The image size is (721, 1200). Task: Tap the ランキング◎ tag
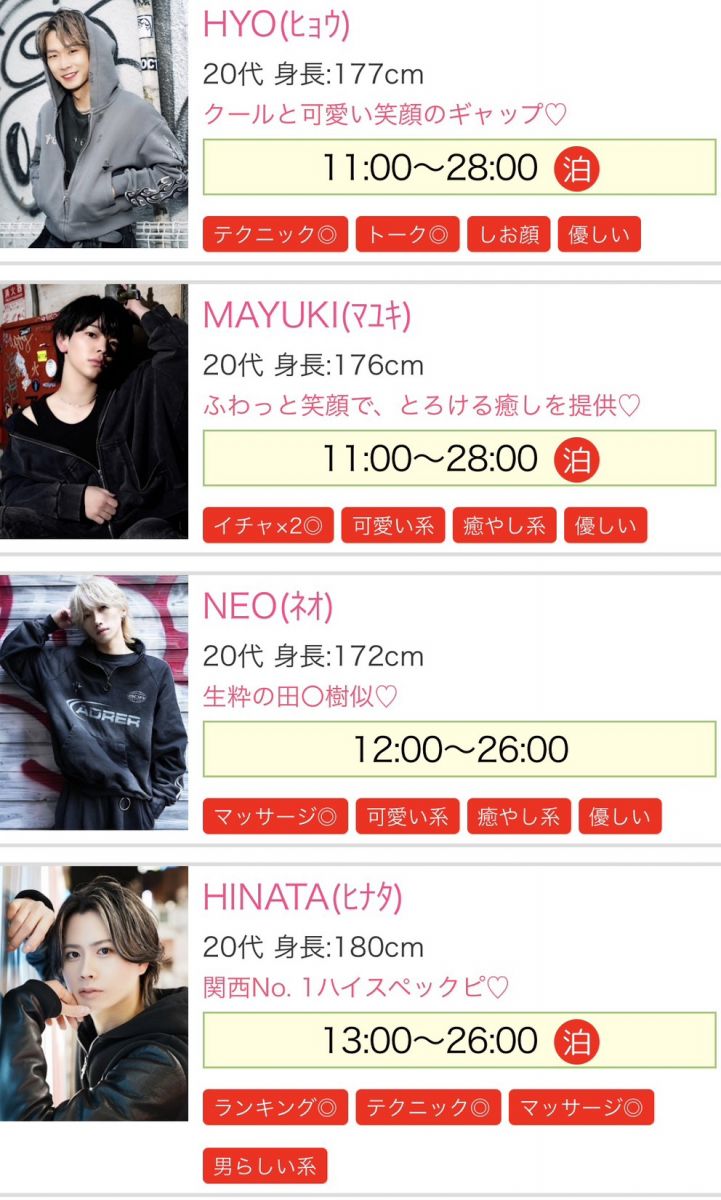point(275,1108)
